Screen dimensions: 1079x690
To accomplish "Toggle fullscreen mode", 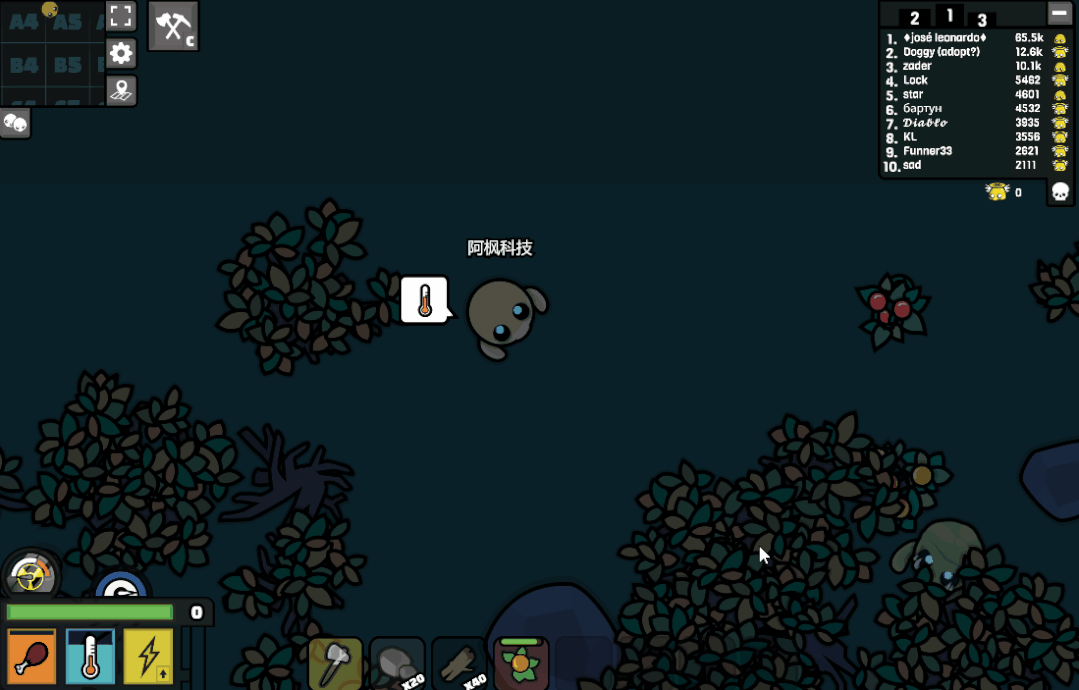I will coord(121,16).
